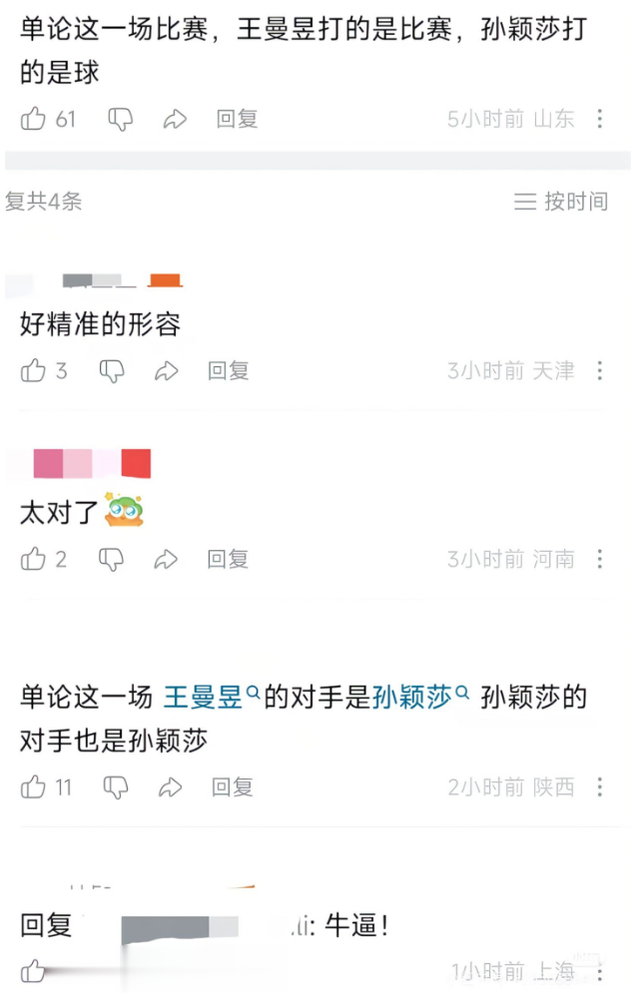
Task: Reply to the comment from 山东
Action: click(237, 119)
